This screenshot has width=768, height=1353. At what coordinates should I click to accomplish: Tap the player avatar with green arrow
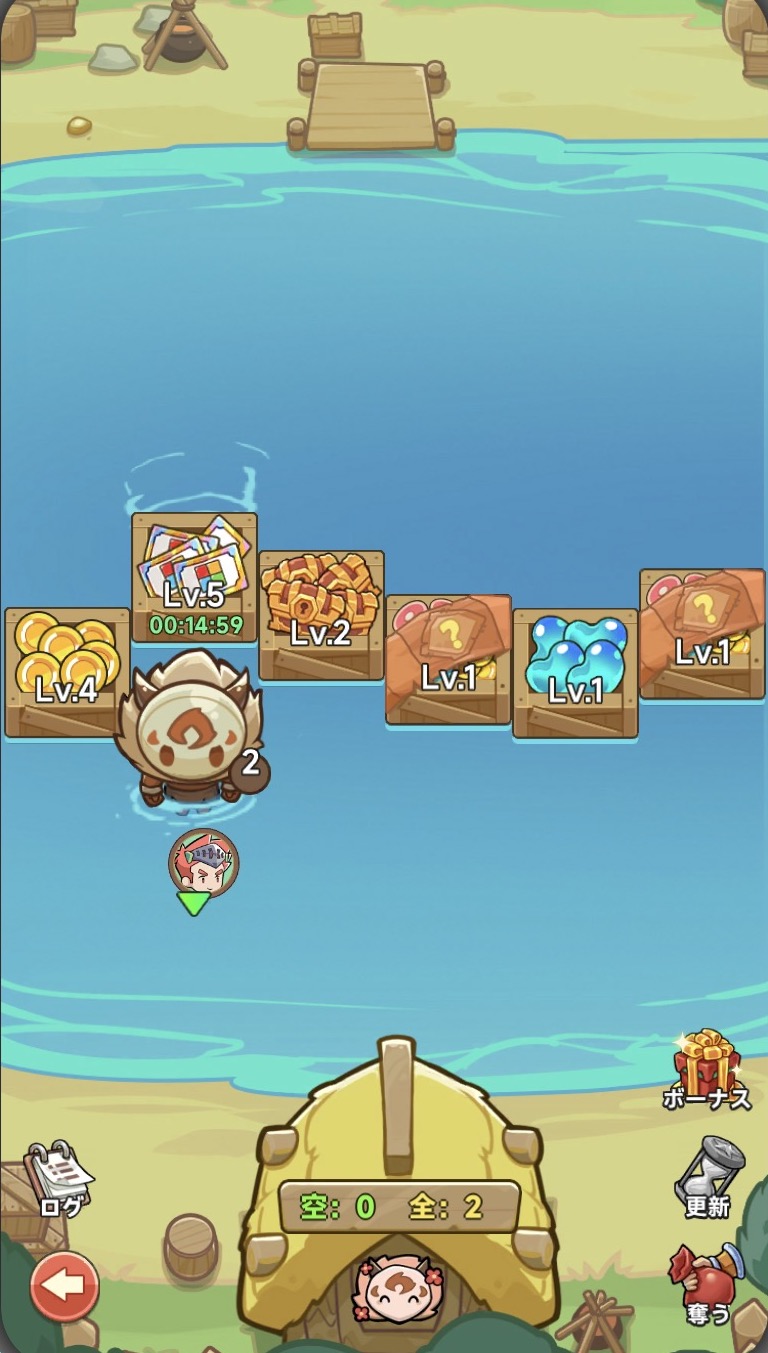pos(203,861)
